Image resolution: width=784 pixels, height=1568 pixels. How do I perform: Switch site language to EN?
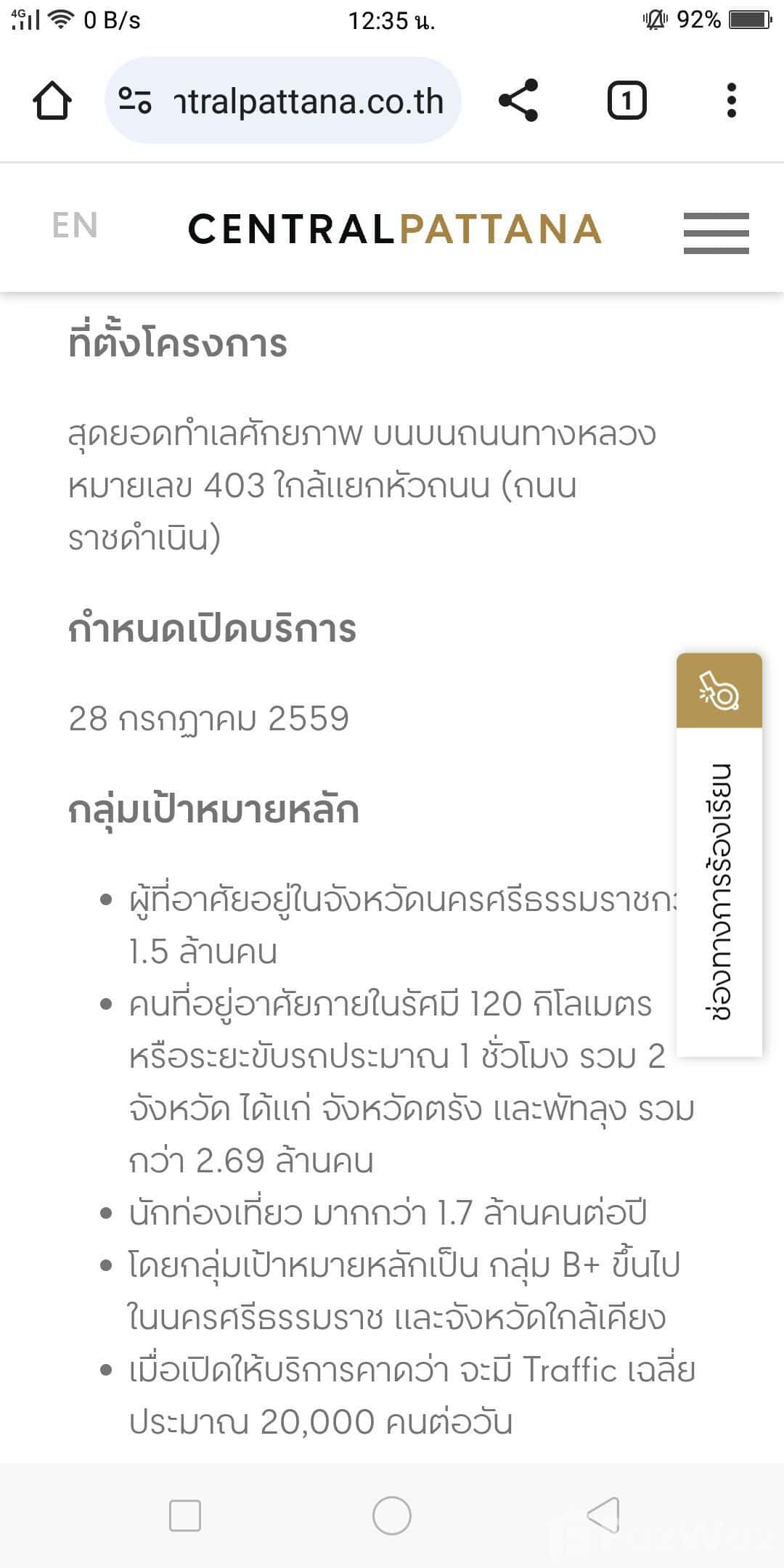(x=75, y=225)
